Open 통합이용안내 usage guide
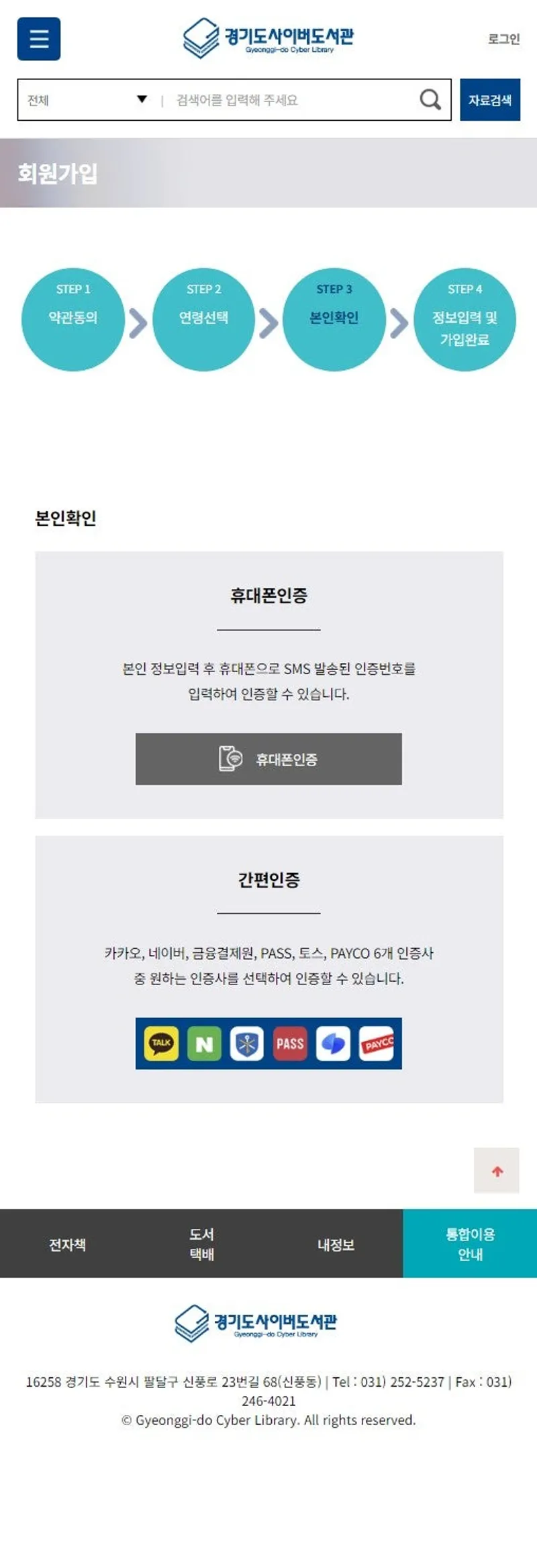The height and width of the screenshot is (1568, 537). (470, 1244)
